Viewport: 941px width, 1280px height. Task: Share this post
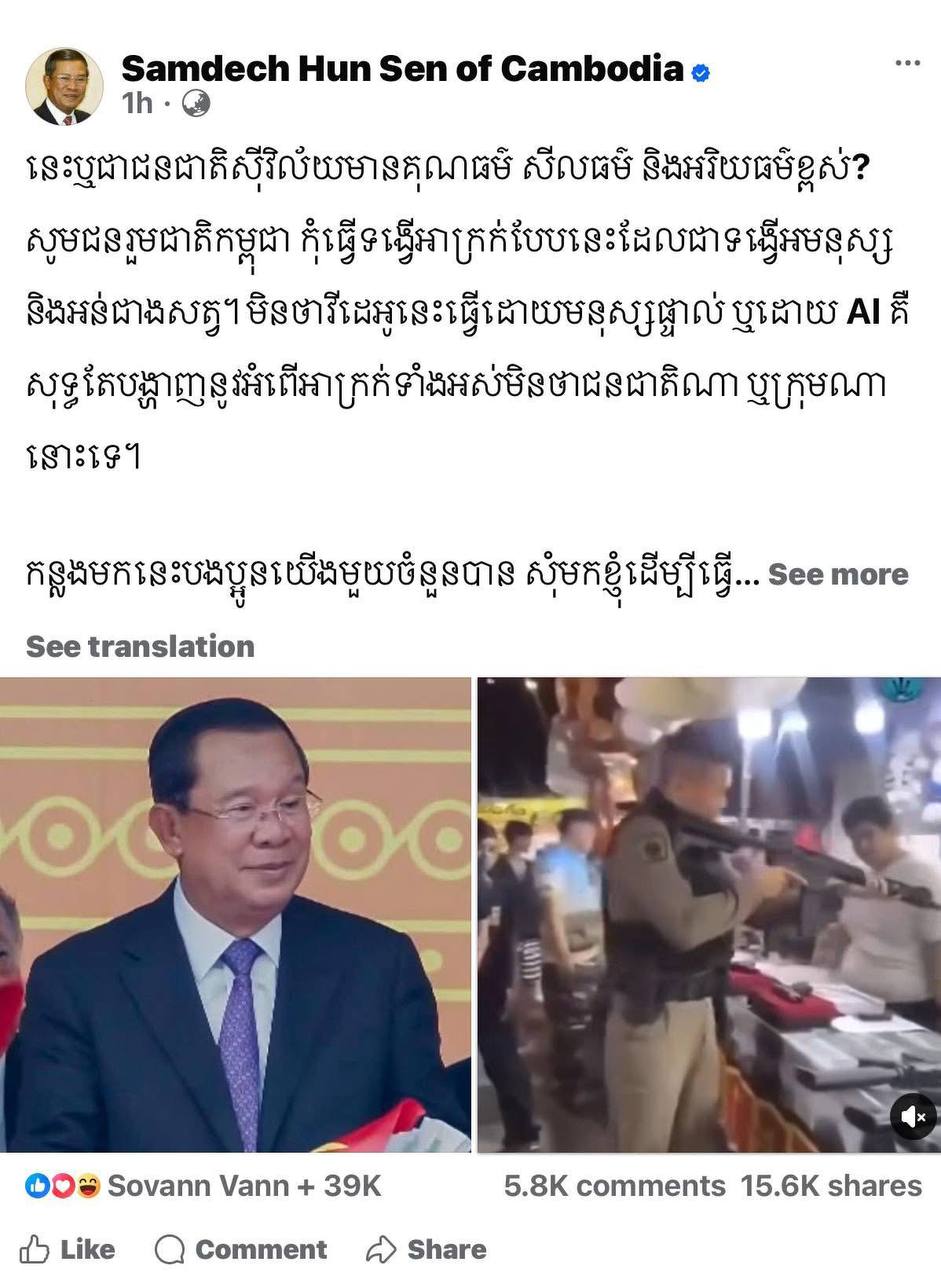pos(426,1249)
